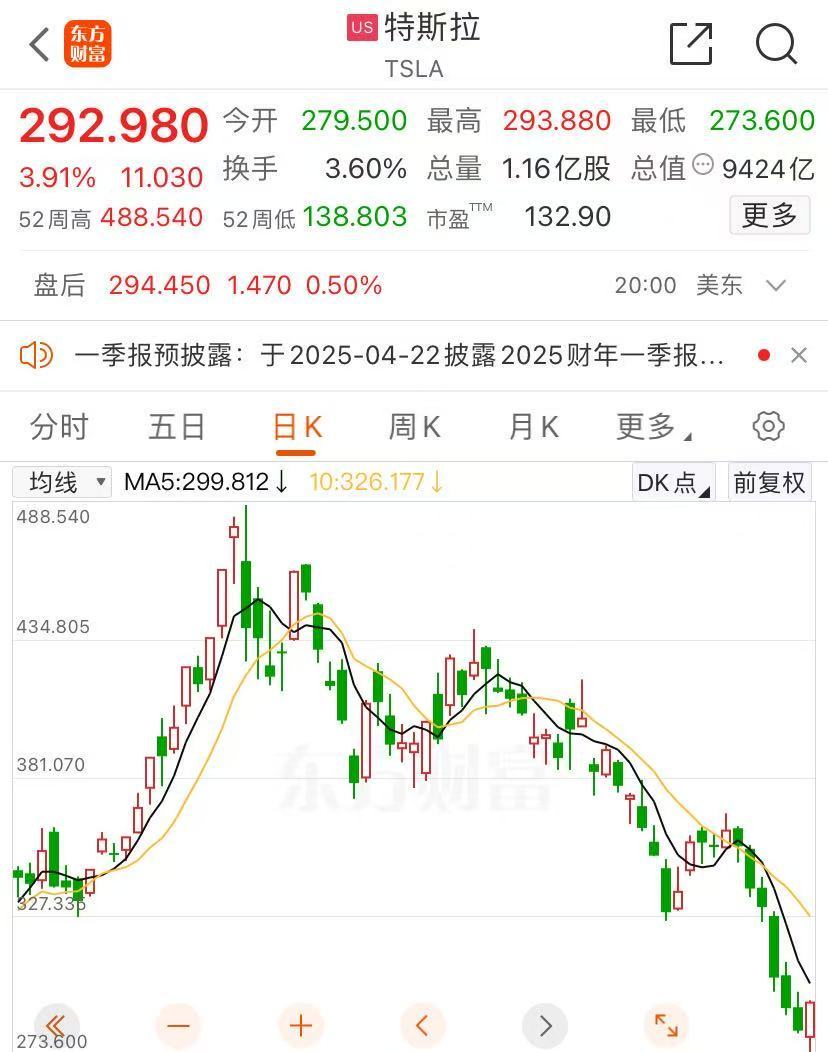Screen dimensions: 828x1052
Task: Switch to the 周K tab
Action: [x=413, y=426]
